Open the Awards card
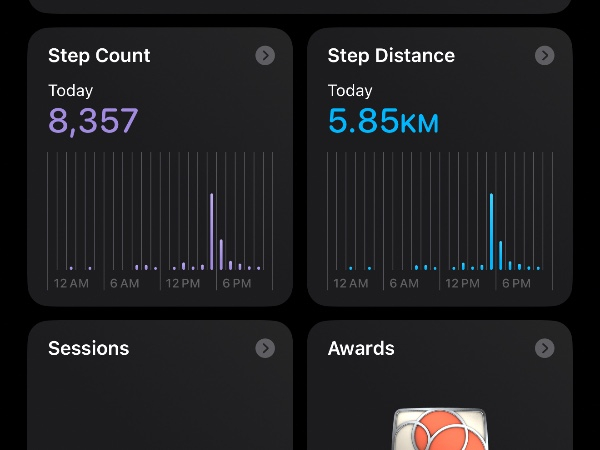 click(x=440, y=385)
